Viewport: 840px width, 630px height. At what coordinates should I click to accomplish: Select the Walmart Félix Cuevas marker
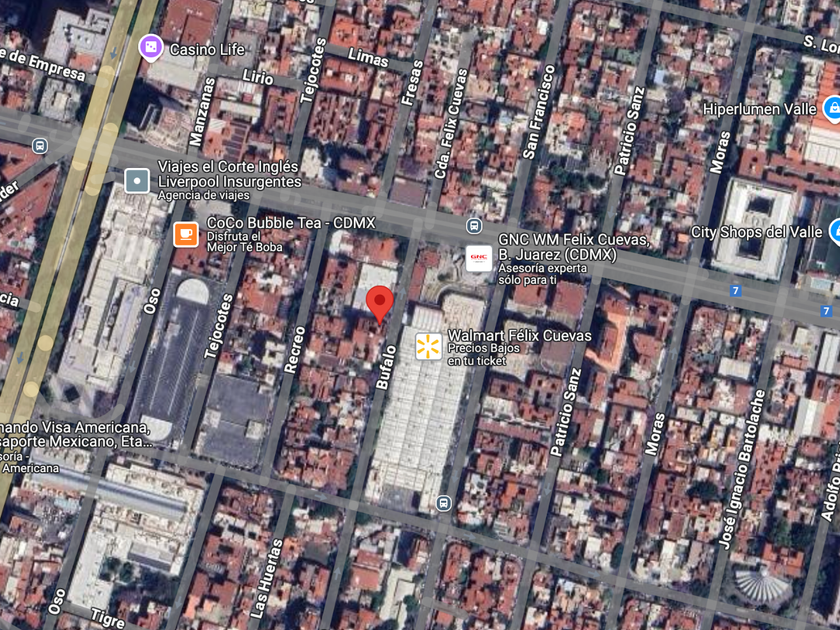pos(429,346)
